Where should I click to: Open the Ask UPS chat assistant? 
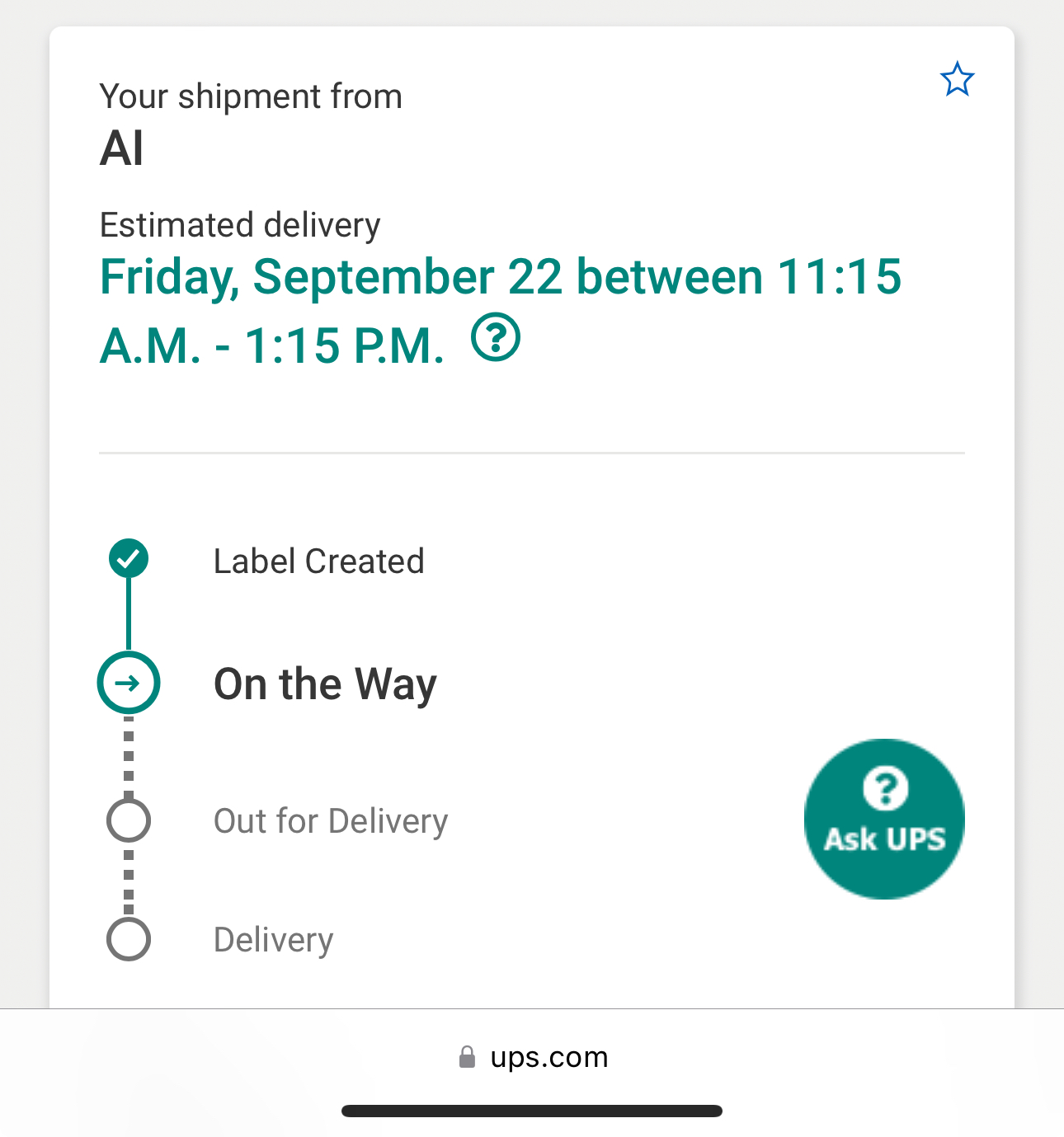884,819
